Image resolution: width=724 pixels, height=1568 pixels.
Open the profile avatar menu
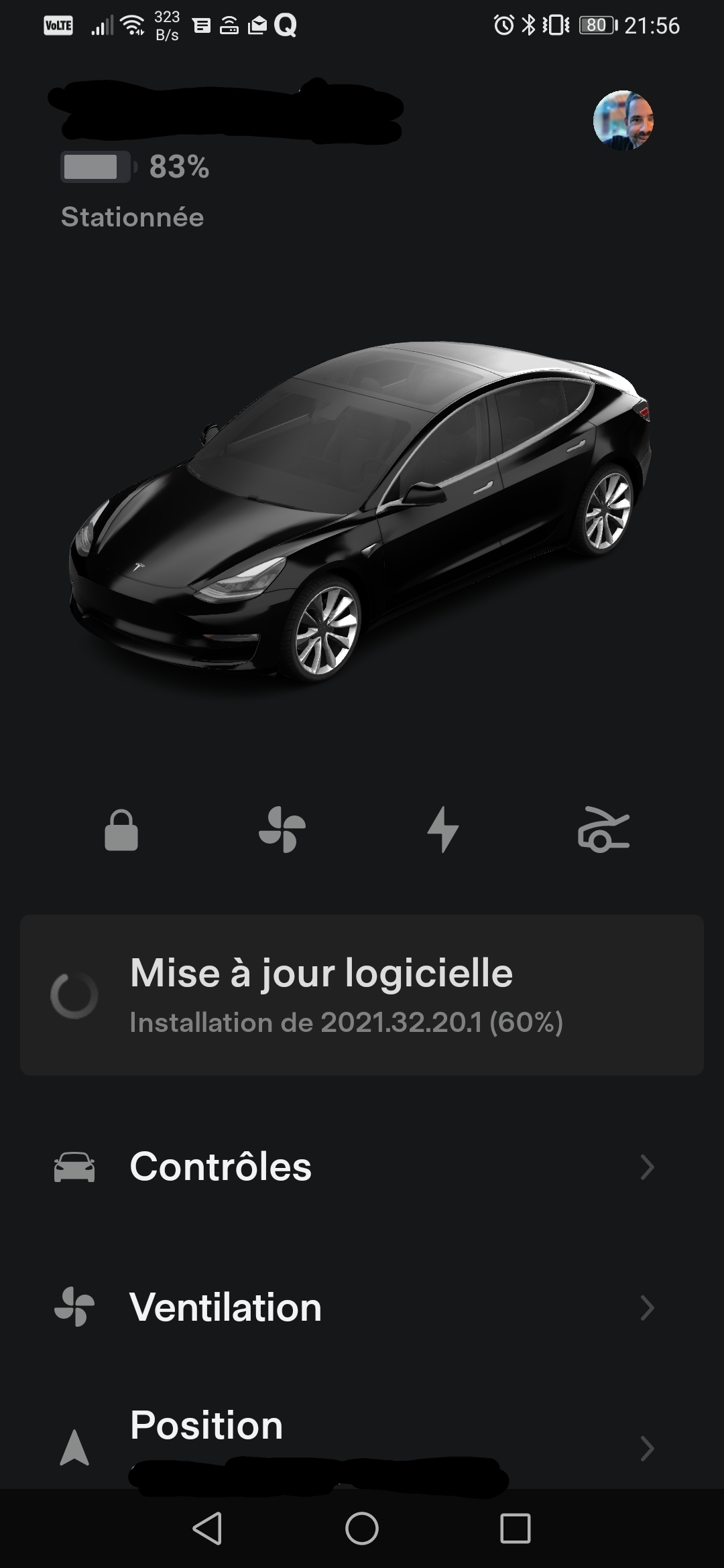point(623,121)
